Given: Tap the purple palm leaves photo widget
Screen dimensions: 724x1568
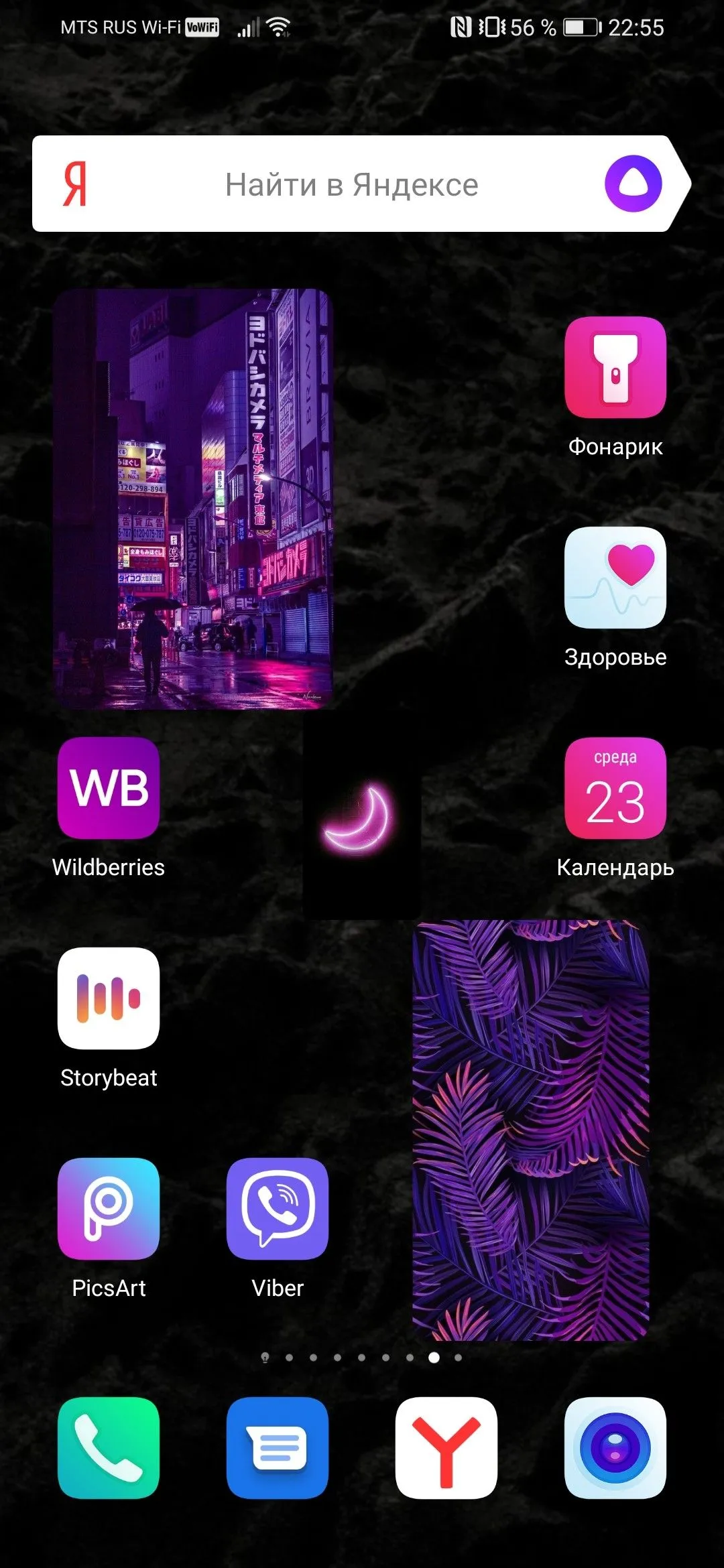Looking at the screenshot, I should [x=531, y=1130].
